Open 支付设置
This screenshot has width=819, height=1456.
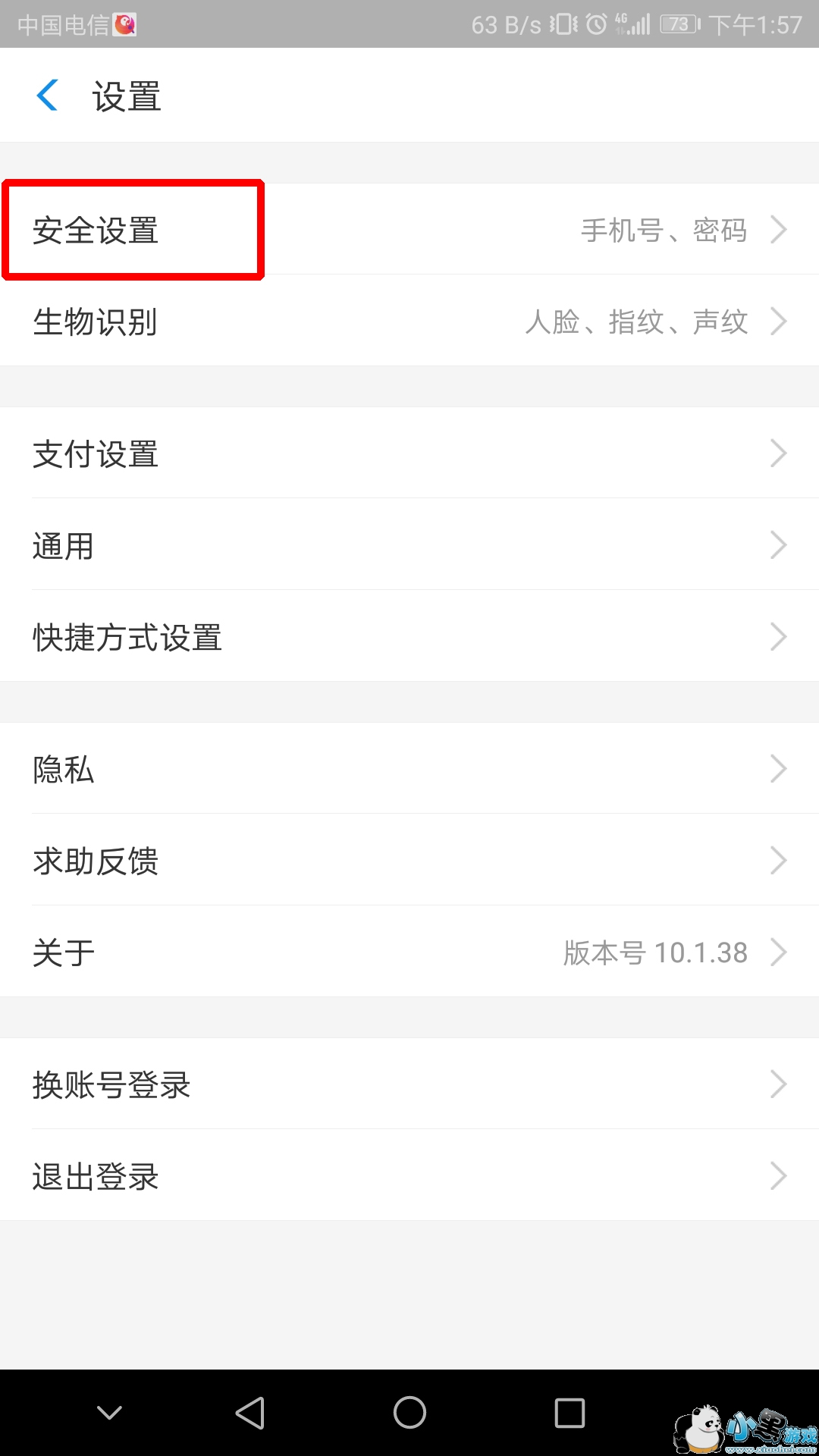click(x=409, y=453)
